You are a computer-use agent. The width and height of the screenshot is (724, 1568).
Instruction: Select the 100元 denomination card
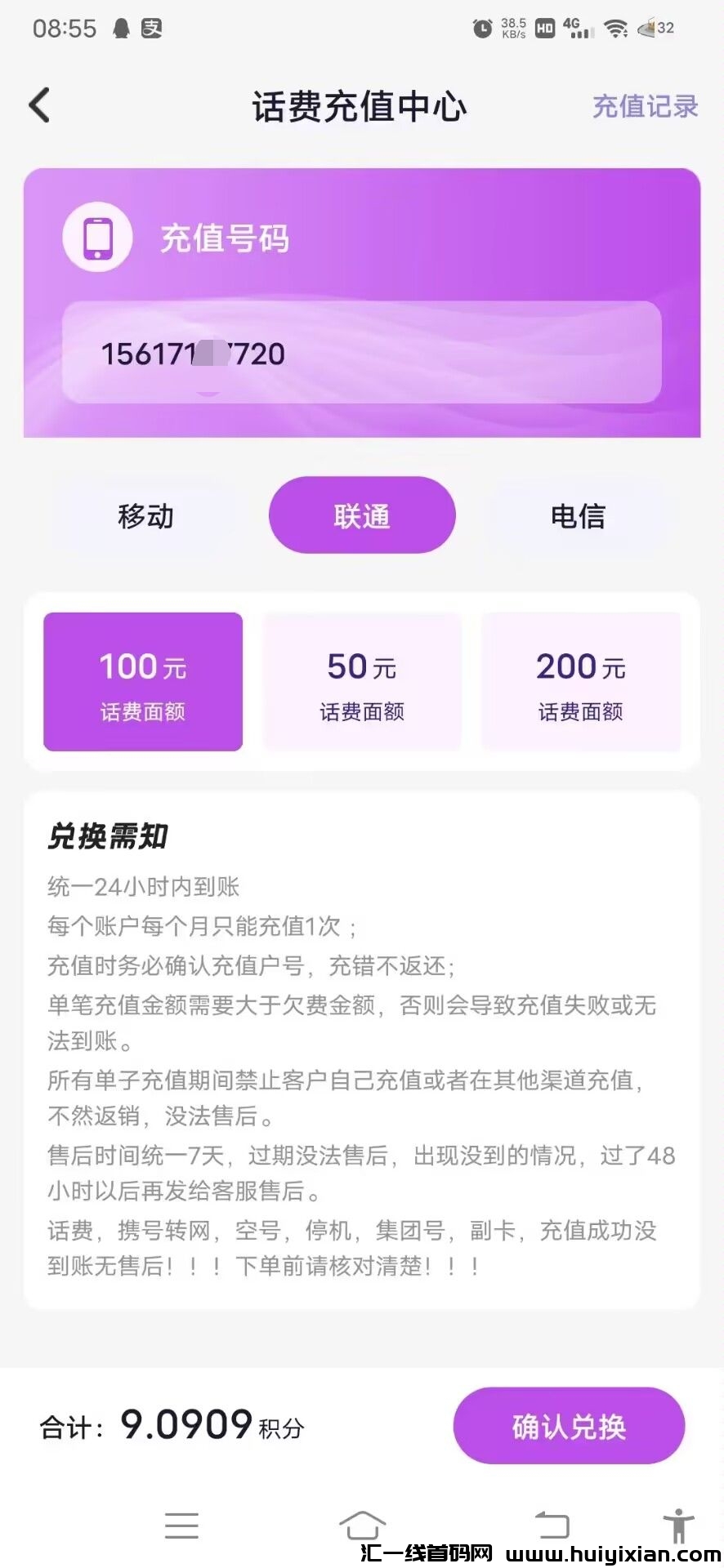pos(143,682)
